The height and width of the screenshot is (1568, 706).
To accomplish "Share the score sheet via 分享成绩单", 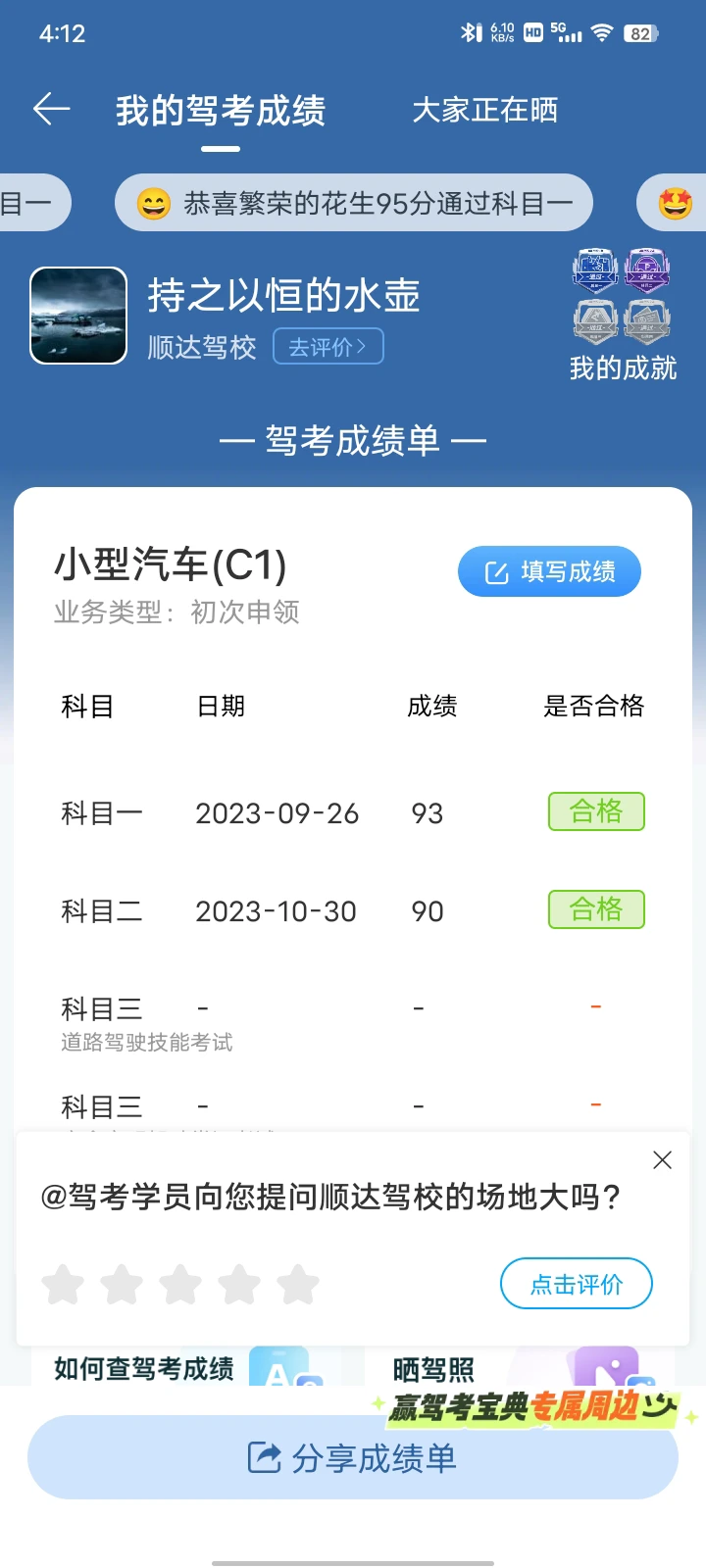I will pyautogui.click(x=353, y=1457).
